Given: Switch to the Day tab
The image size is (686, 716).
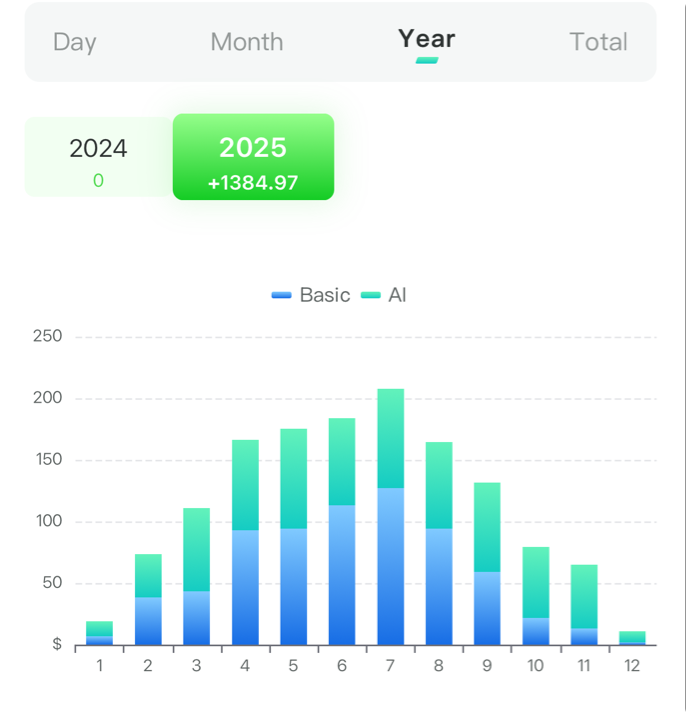Looking at the screenshot, I should pos(74,42).
